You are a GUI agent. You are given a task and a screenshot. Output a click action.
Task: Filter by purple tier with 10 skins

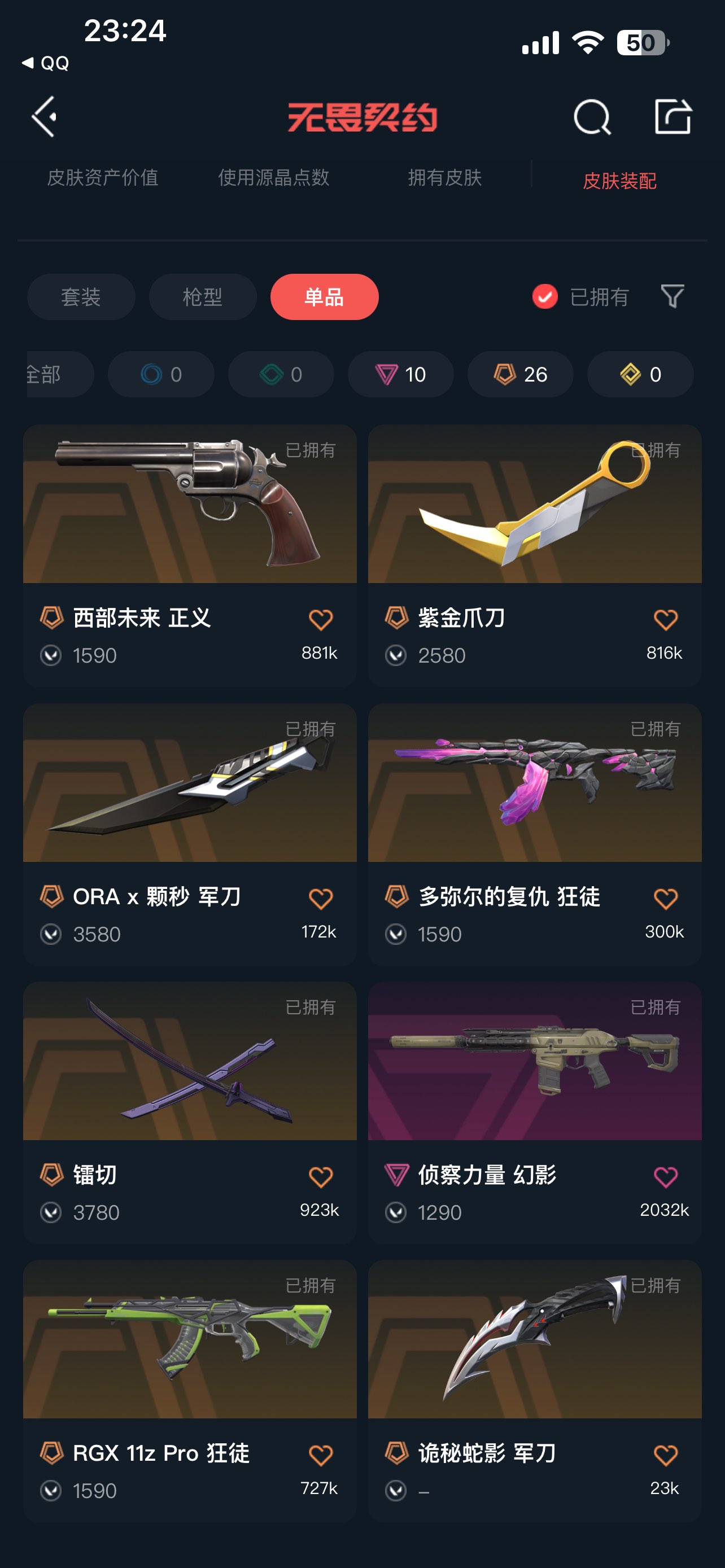pos(400,374)
